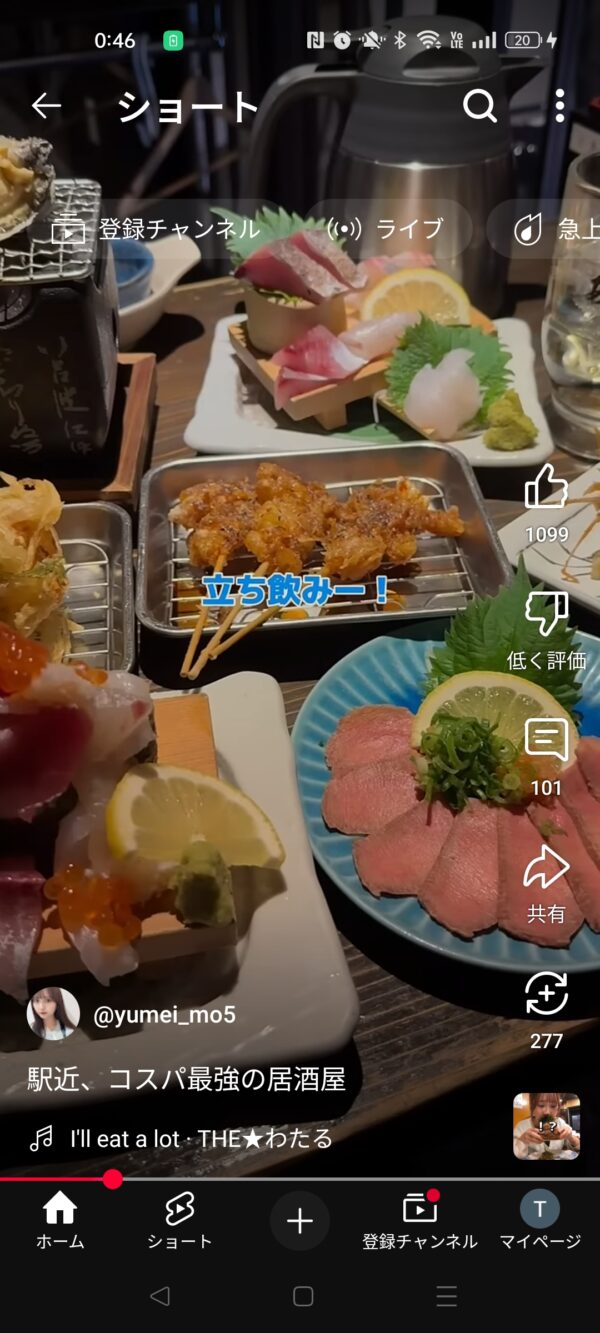This screenshot has height=1333, width=600.
Task: Tap the remix icon showing 277
Action: (546, 995)
